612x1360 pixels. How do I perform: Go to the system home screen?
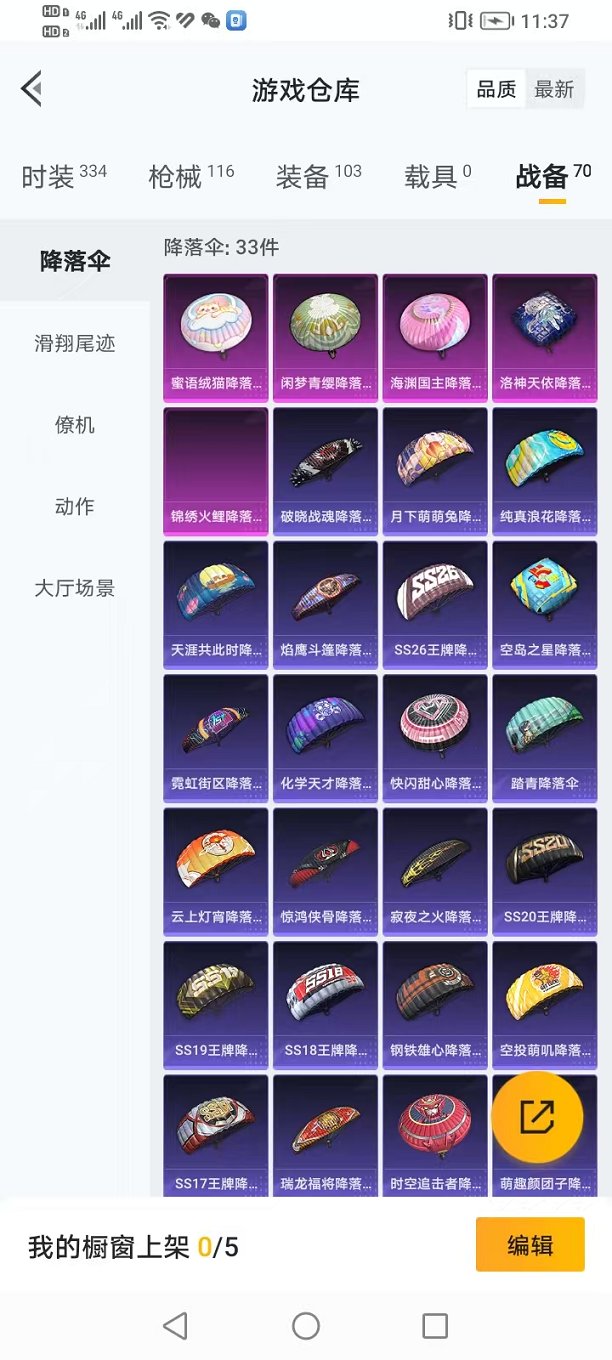pyautogui.click(x=306, y=1326)
